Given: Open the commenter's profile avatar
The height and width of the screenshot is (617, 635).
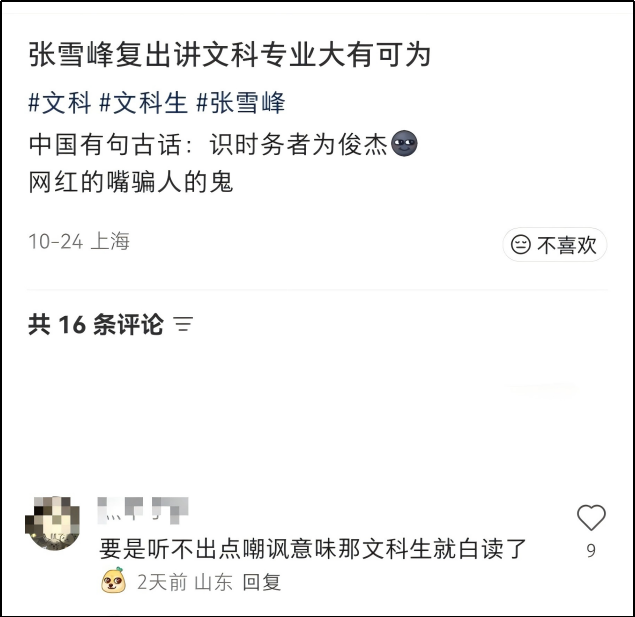Looking at the screenshot, I should 52,521.
